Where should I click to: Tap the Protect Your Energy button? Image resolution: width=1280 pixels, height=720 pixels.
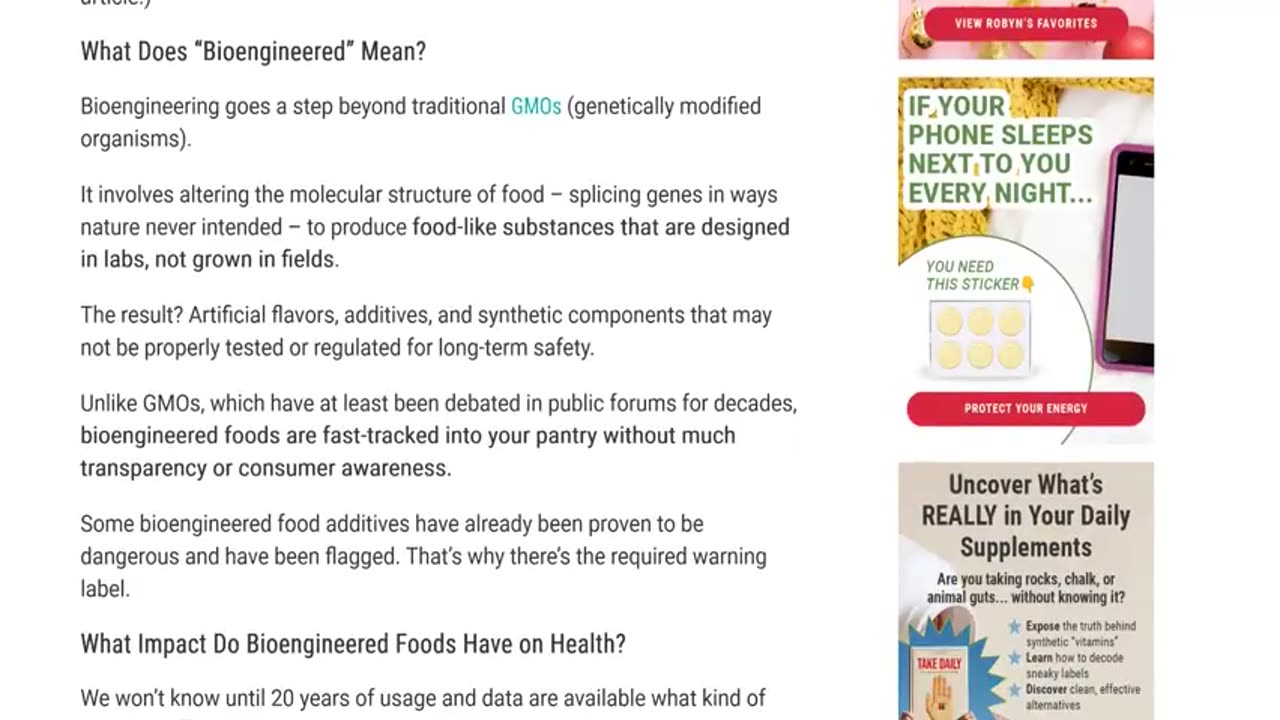pyautogui.click(x=1025, y=408)
